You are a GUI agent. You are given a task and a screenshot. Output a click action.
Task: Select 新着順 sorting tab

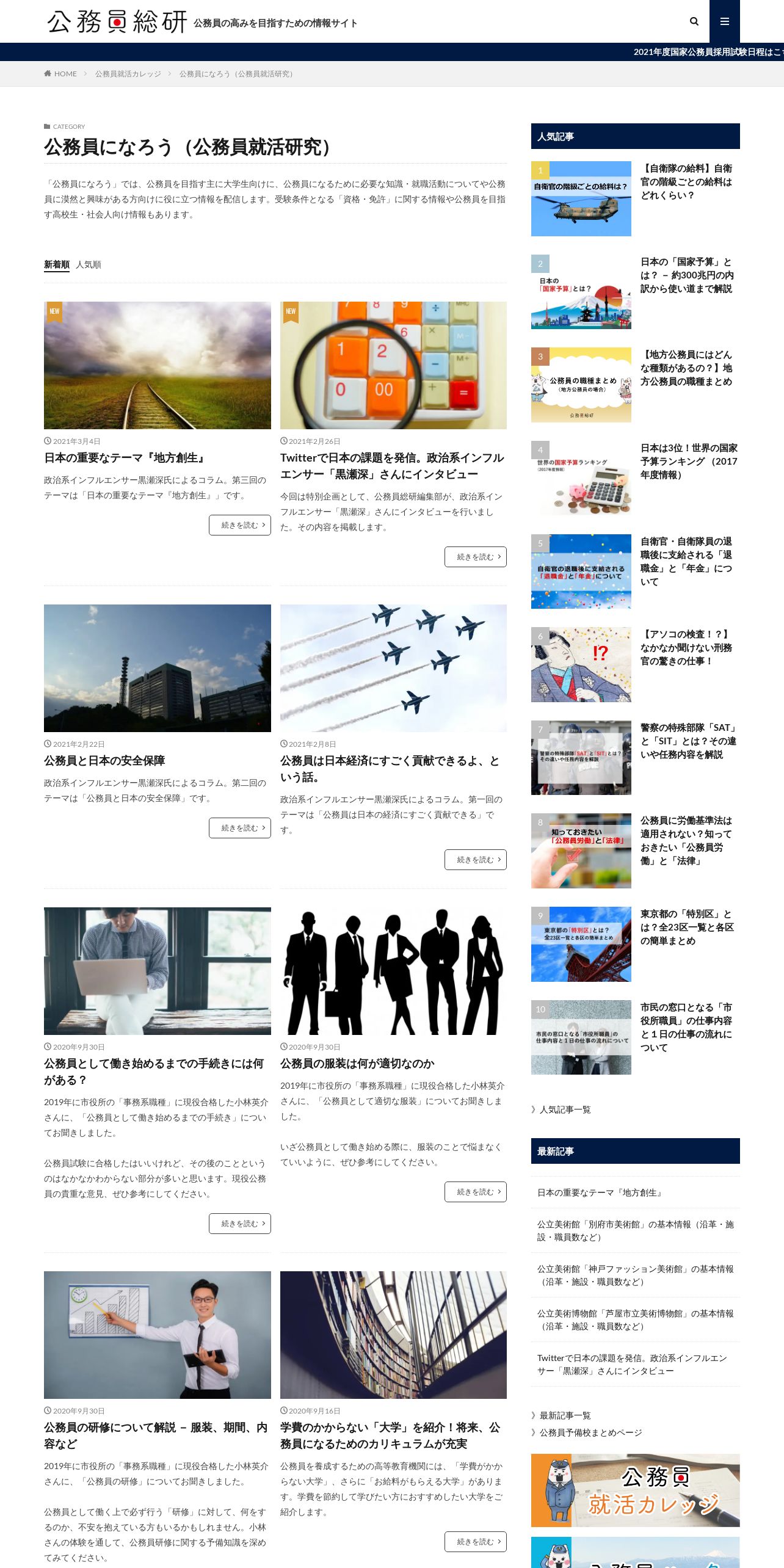point(57,265)
